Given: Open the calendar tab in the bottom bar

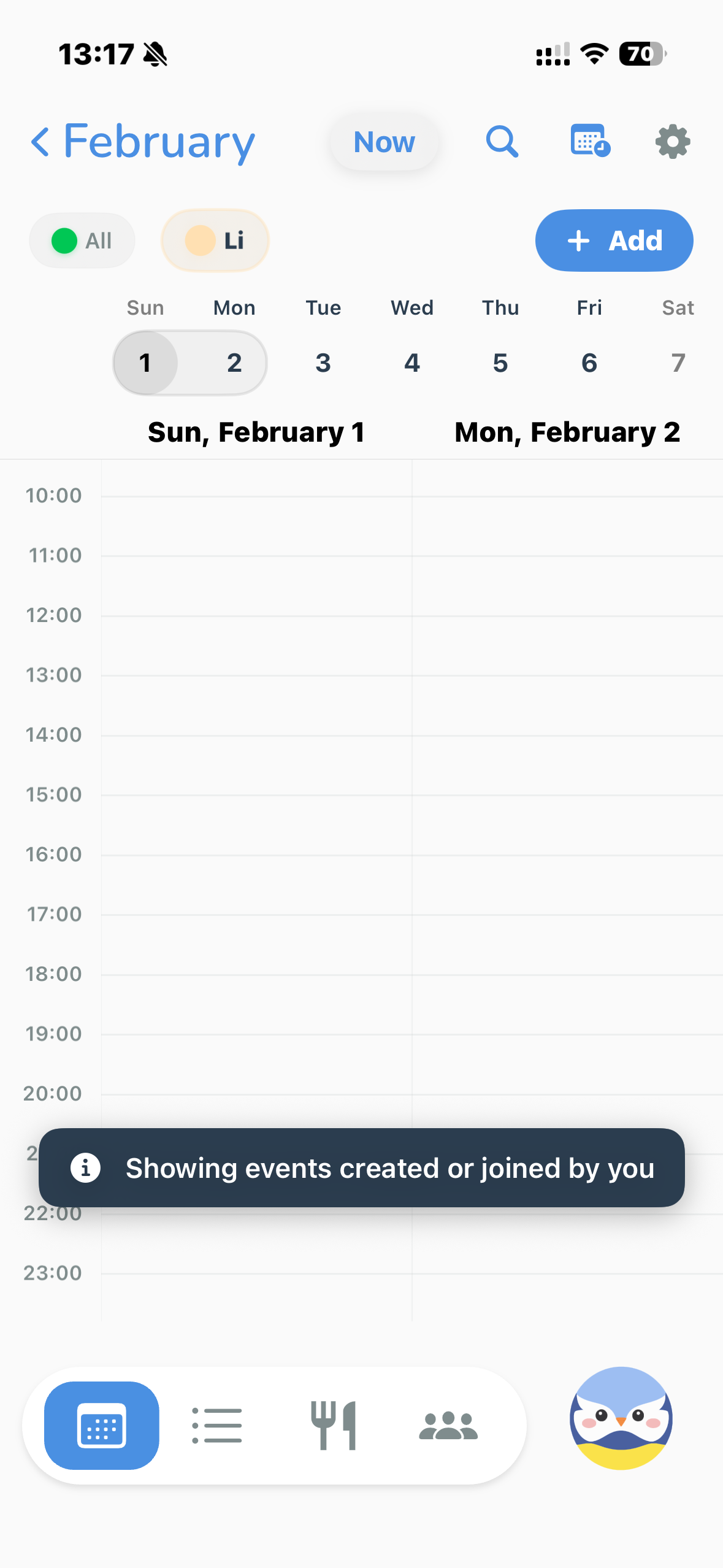Looking at the screenshot, I should click(102, 1425).
